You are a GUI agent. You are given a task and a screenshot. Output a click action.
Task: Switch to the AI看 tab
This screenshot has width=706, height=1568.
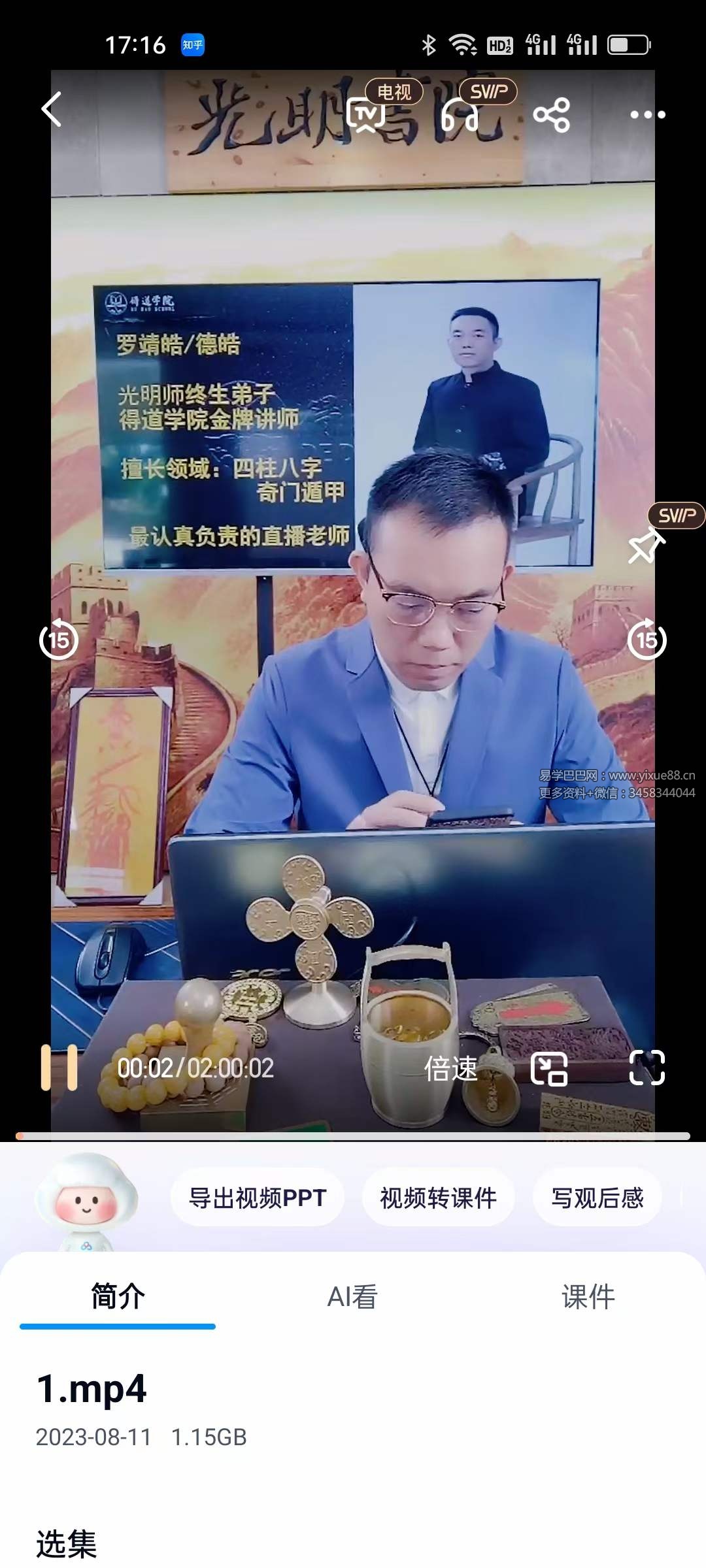352,1297
